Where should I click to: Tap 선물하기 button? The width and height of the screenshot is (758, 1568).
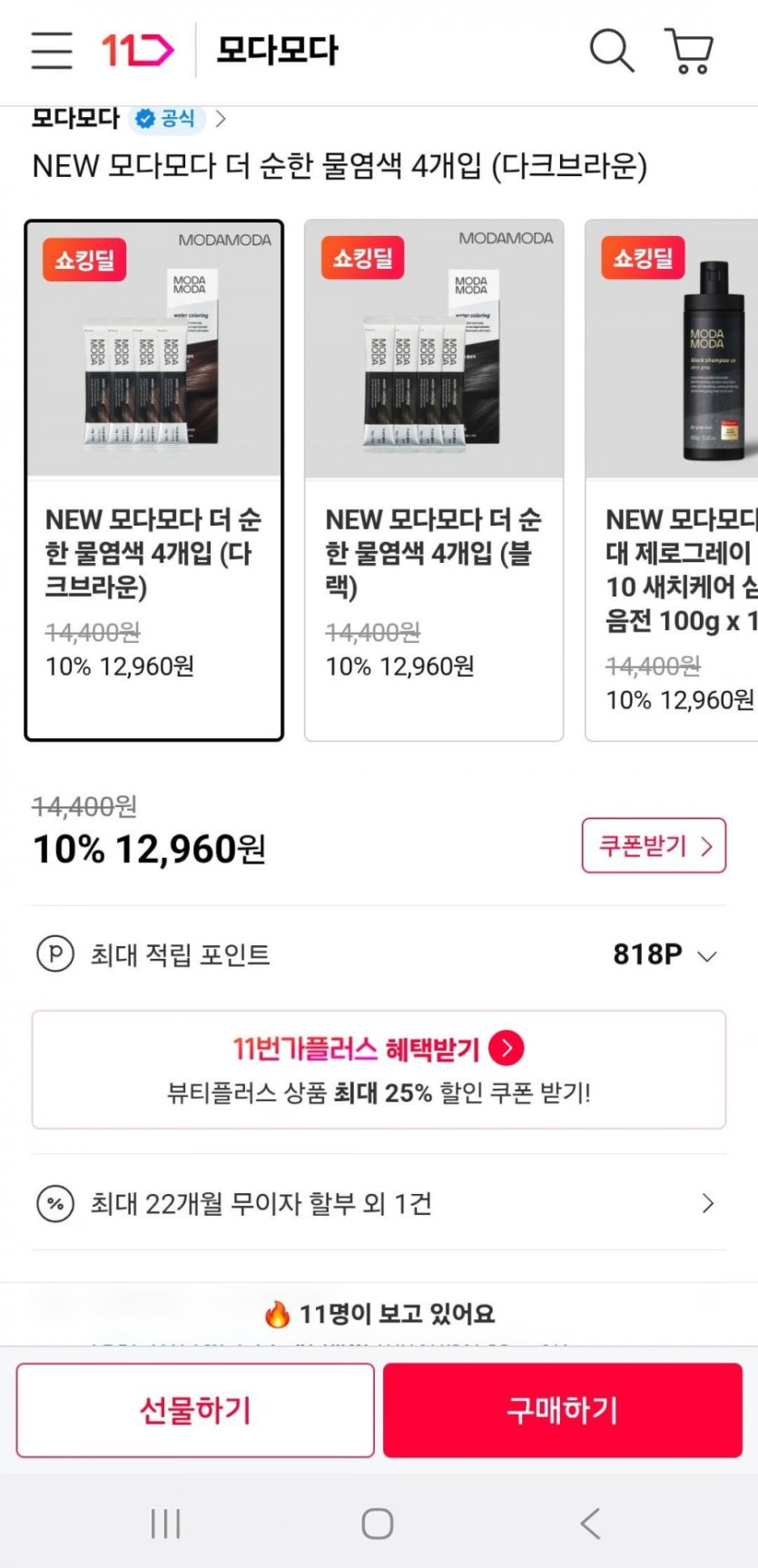(195, 1410)
